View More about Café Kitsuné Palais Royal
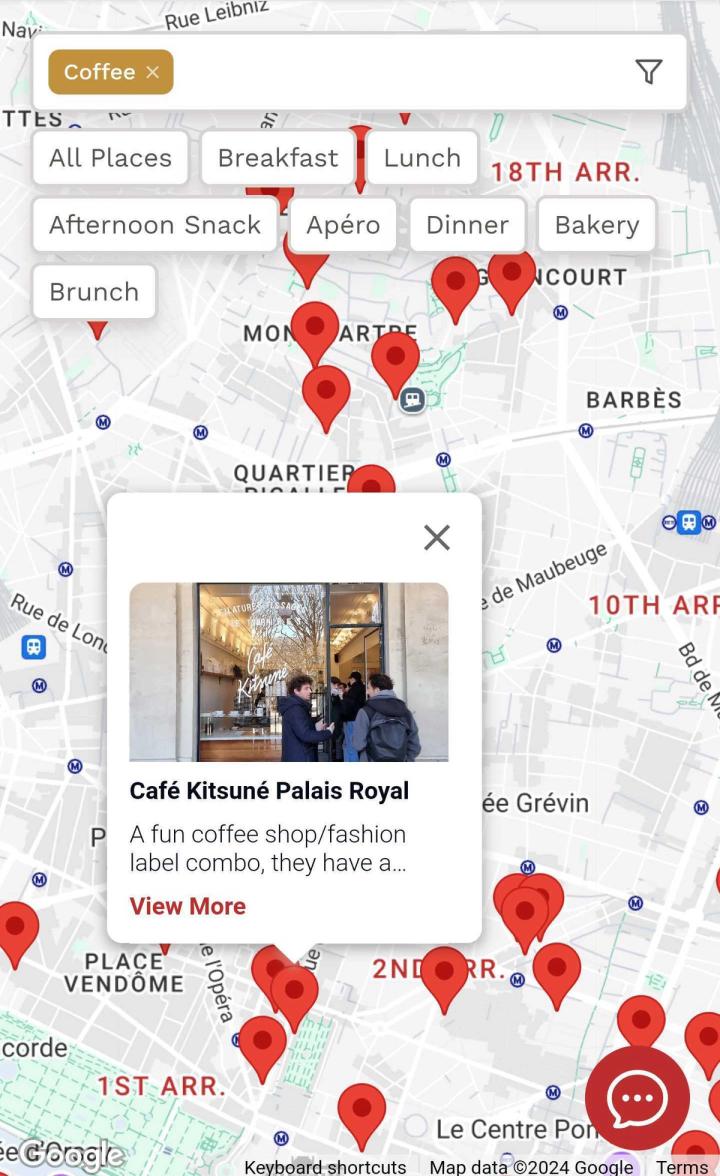The width and height of the screenshot is (720, 1176). pyautogui.click(x=187, y=906)
